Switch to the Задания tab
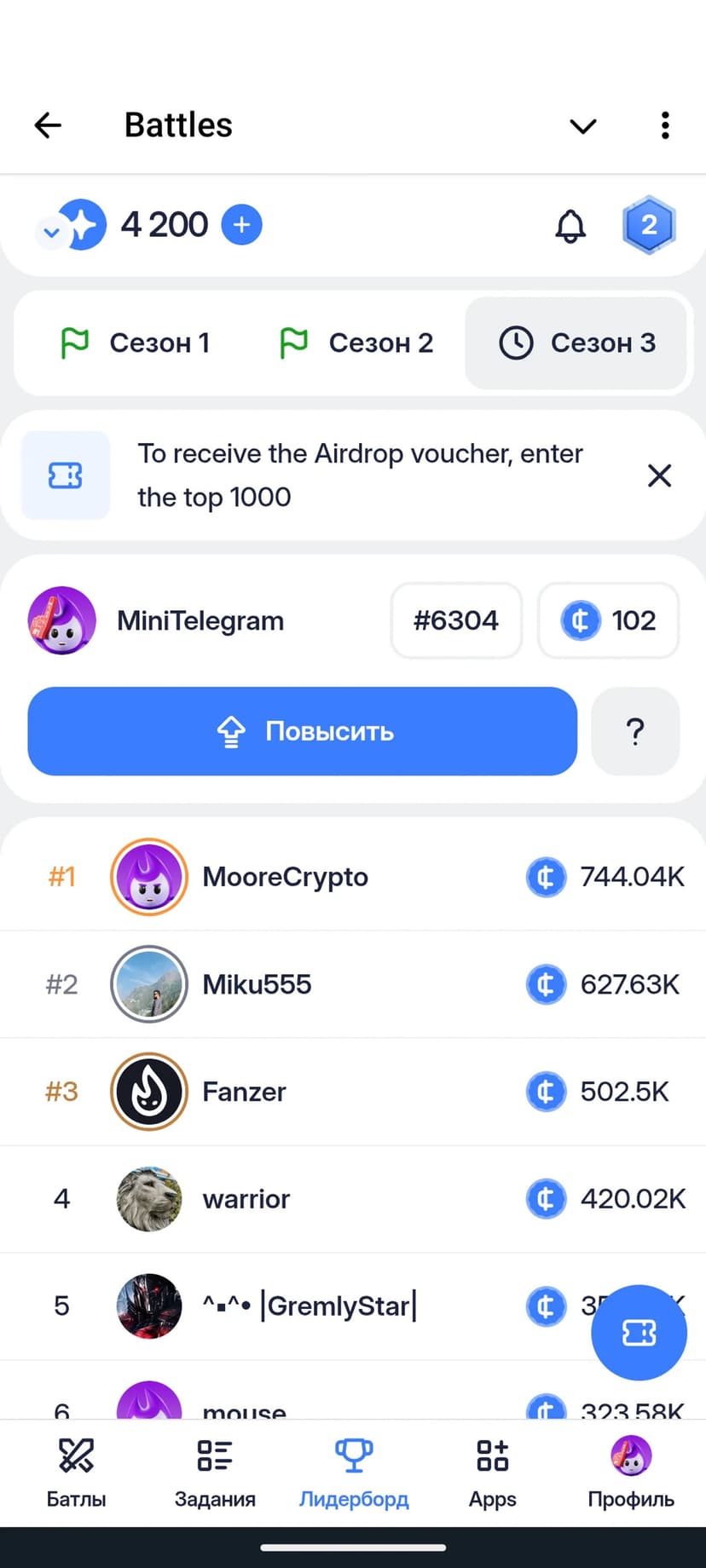Screen dimensions: 706x1568 [215, 1472]
